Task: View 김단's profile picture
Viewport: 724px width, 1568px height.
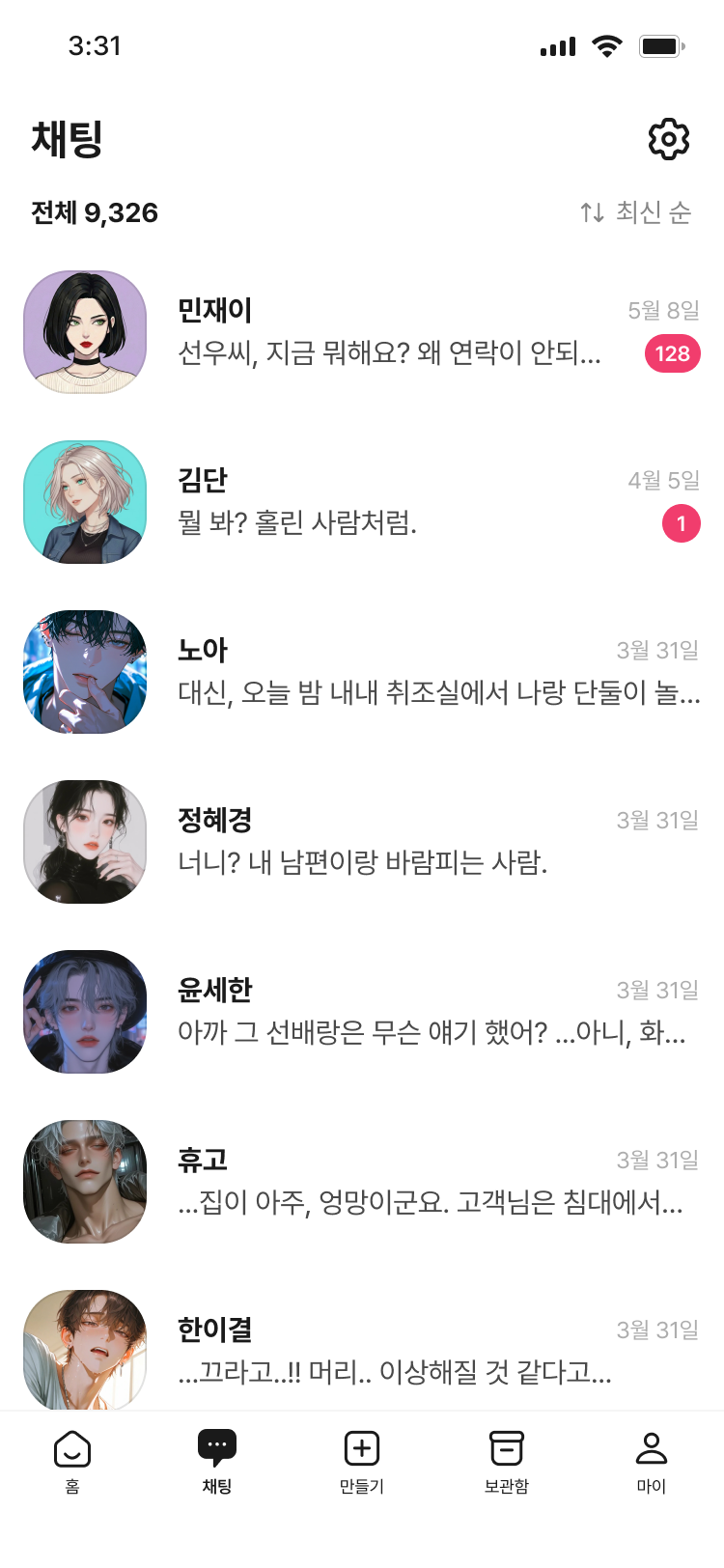Action: [85, 501]
